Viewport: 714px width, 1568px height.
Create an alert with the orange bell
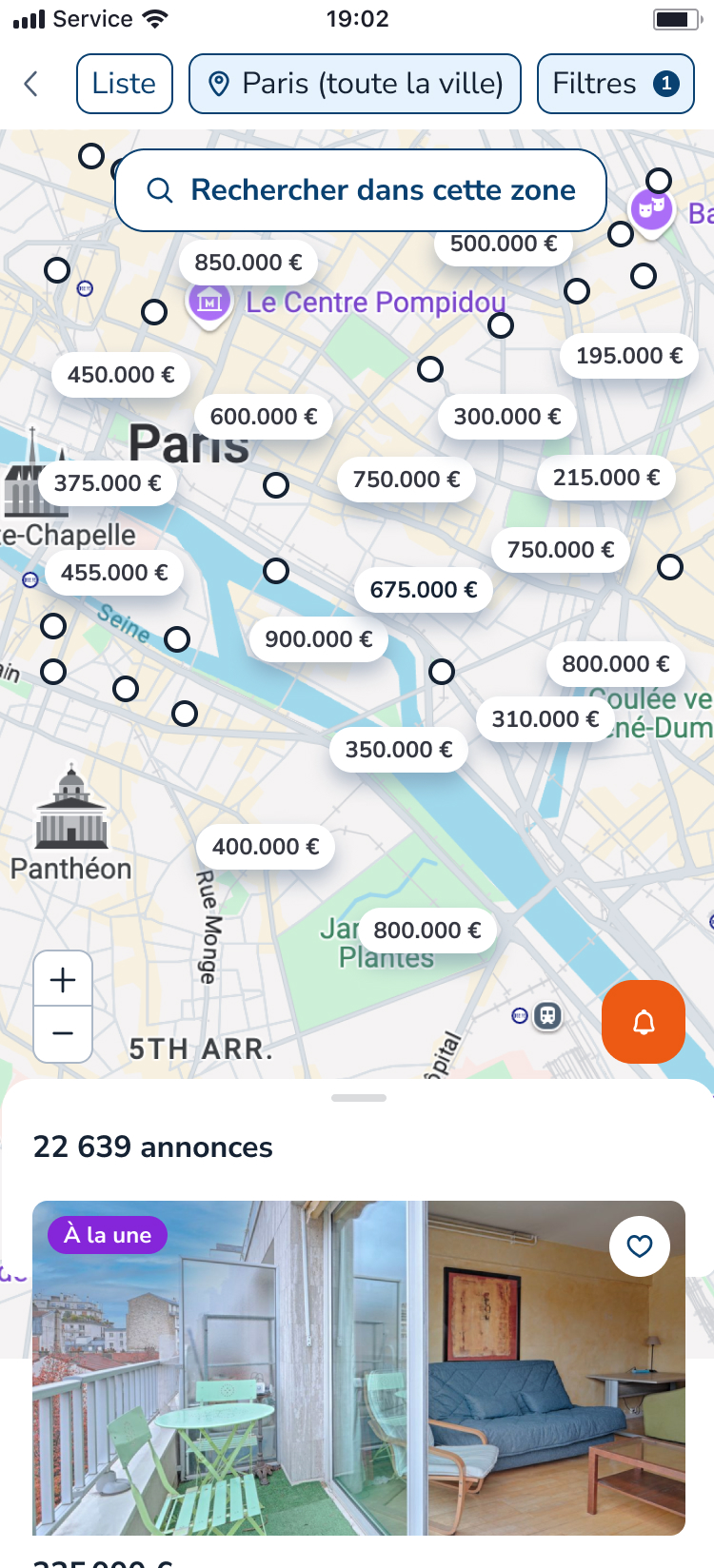pyautogui.click(x=644, y=1022)
